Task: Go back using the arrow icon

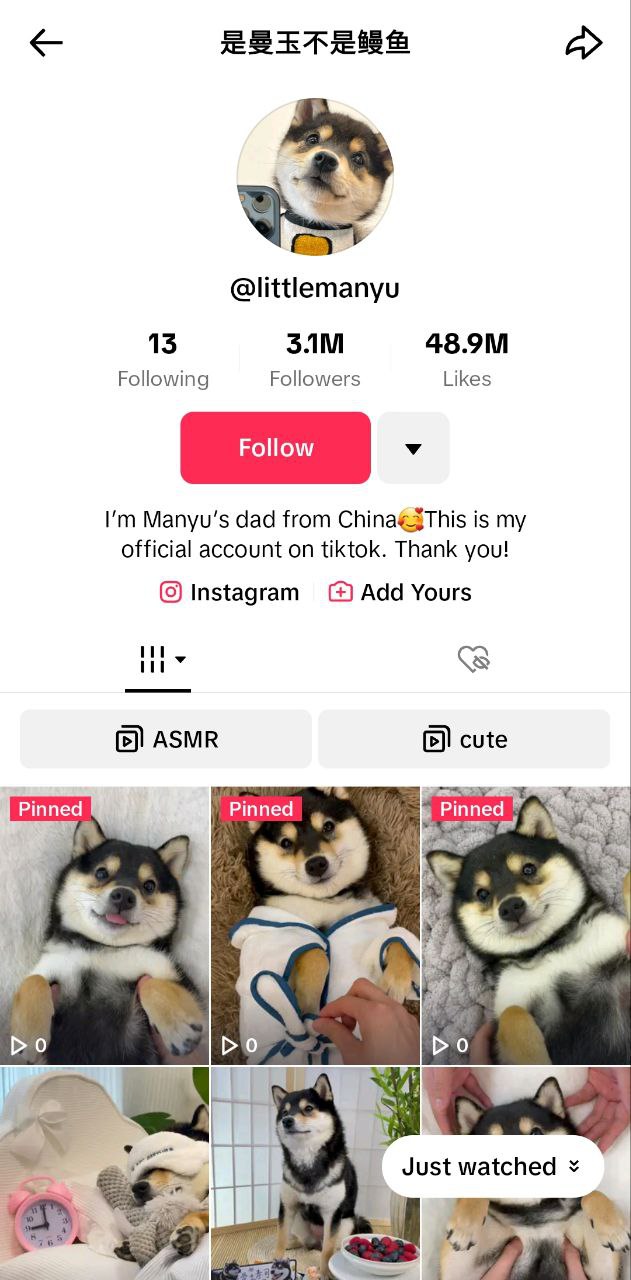Action: point(46,43)
